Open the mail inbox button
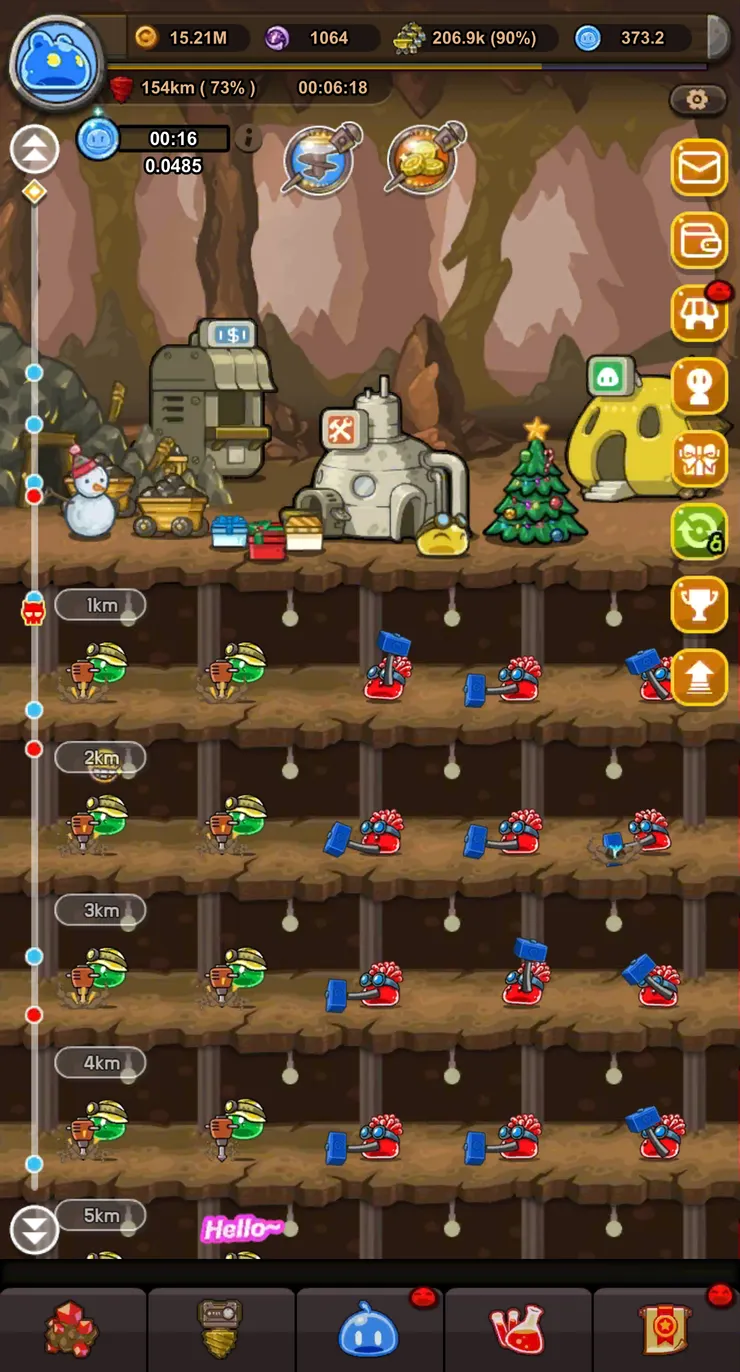740x1372 pixels. [x=699, y=168]
